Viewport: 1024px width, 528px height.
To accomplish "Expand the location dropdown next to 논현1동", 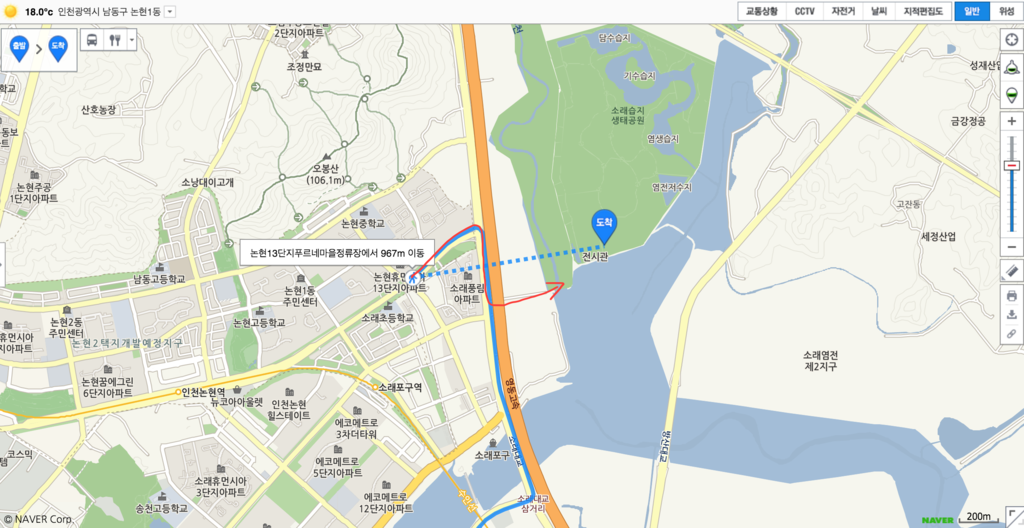I will click(x=170, y=11).
